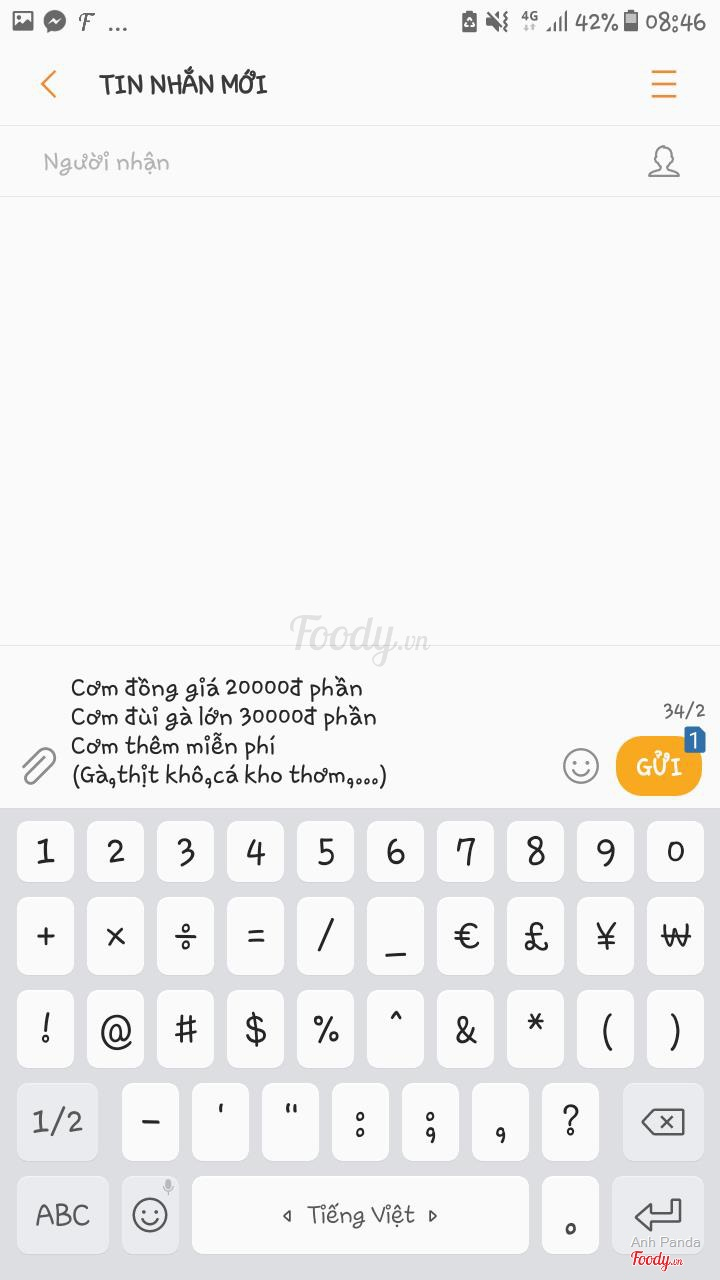The width and height of the screenshot is (720, 1280).
Task: Open the hamburger menu in the top bar
Action: pos(664,84)
